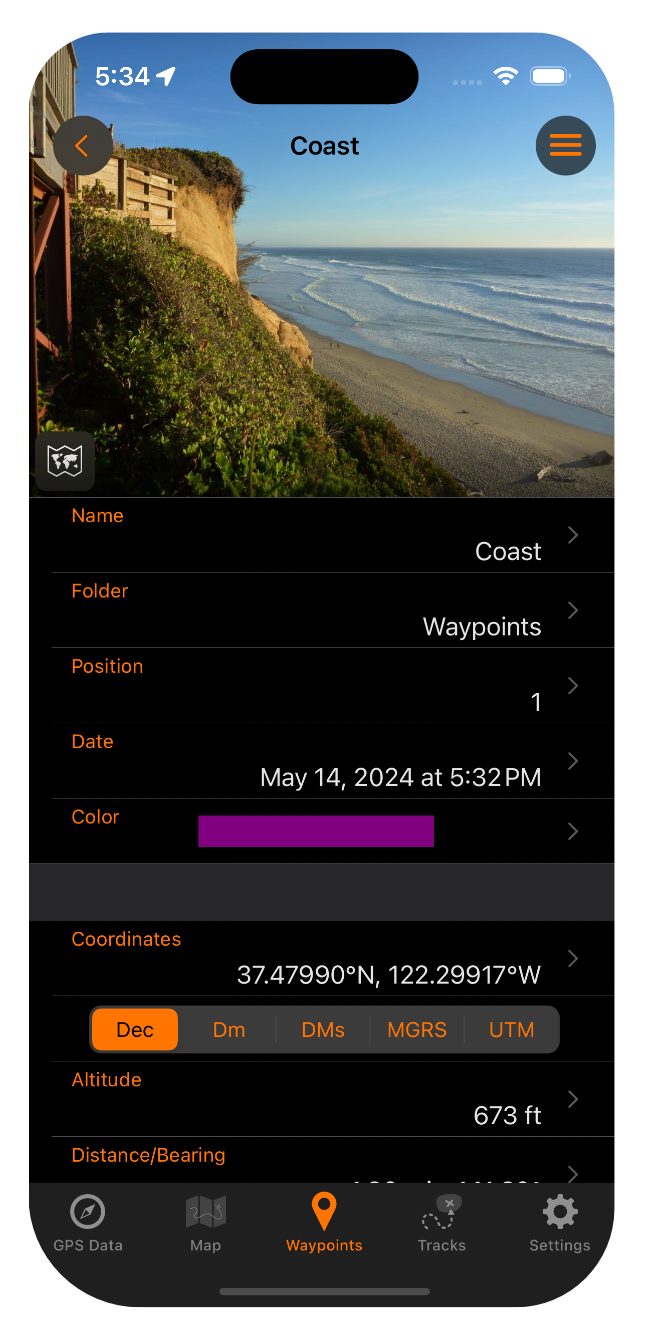Open the hamburger menu button
Image resolution: width=656 pixels, height=1326 pixels.
[x=565, y=146]
